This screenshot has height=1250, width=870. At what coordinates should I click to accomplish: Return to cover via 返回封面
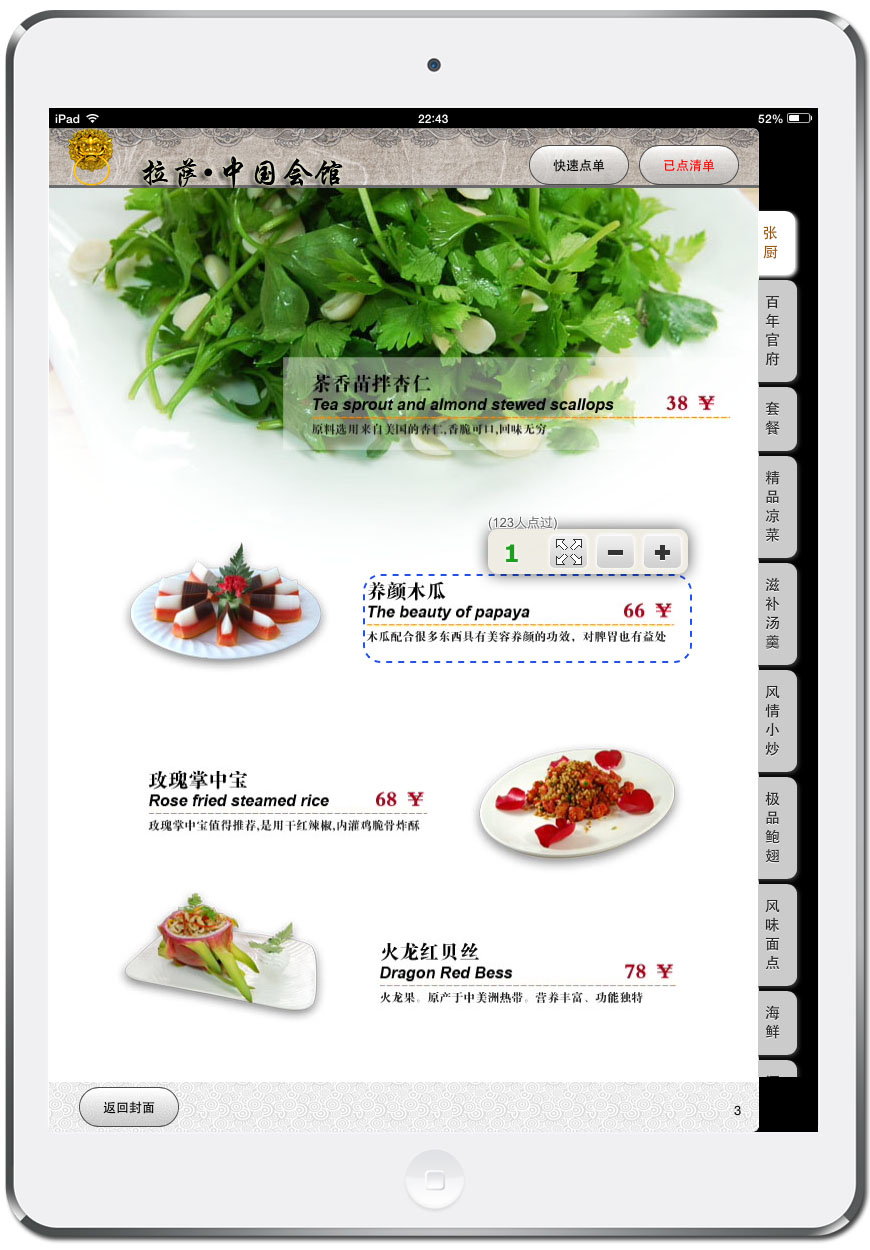(x=129, y=1107)
